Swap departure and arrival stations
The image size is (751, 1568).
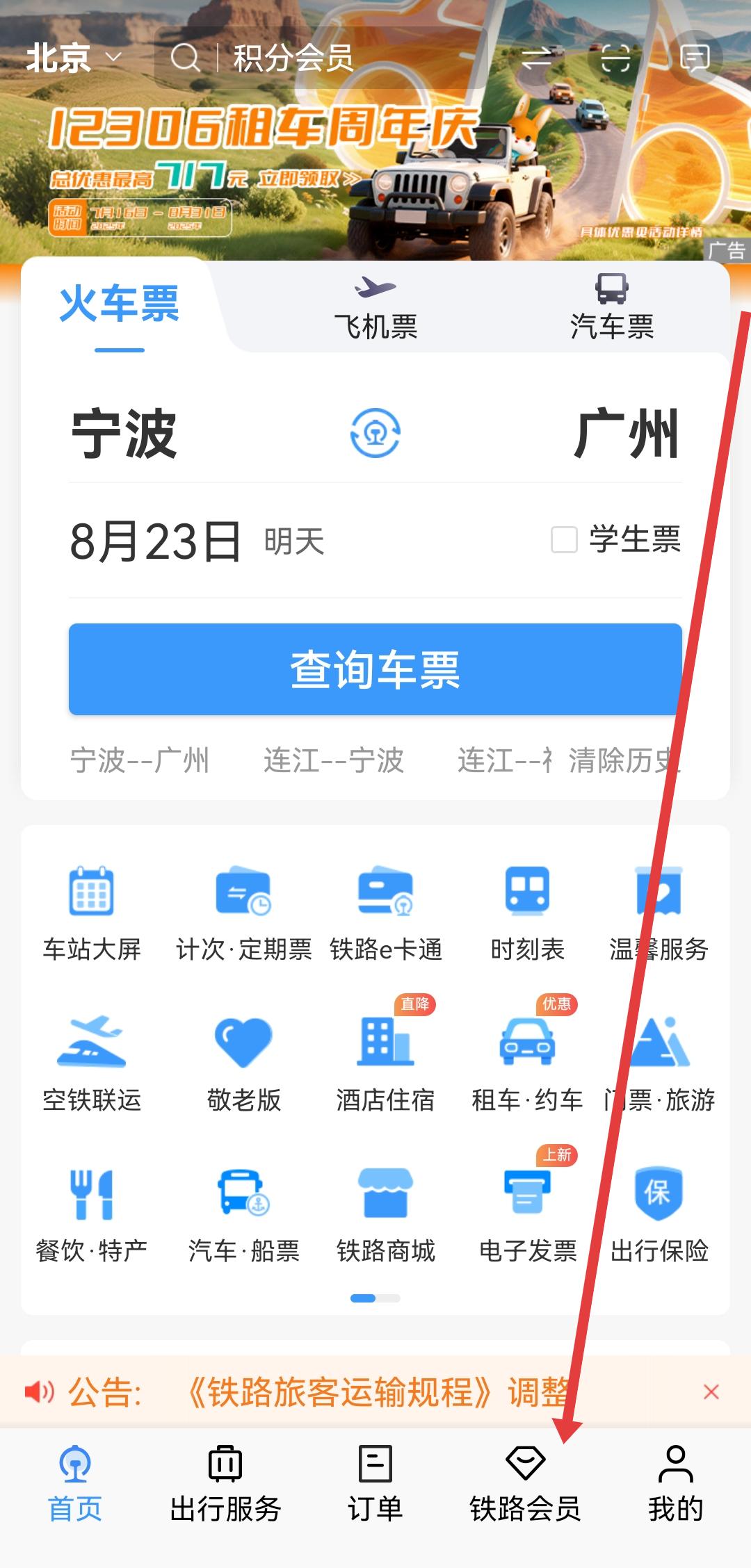tap(375, 433)
